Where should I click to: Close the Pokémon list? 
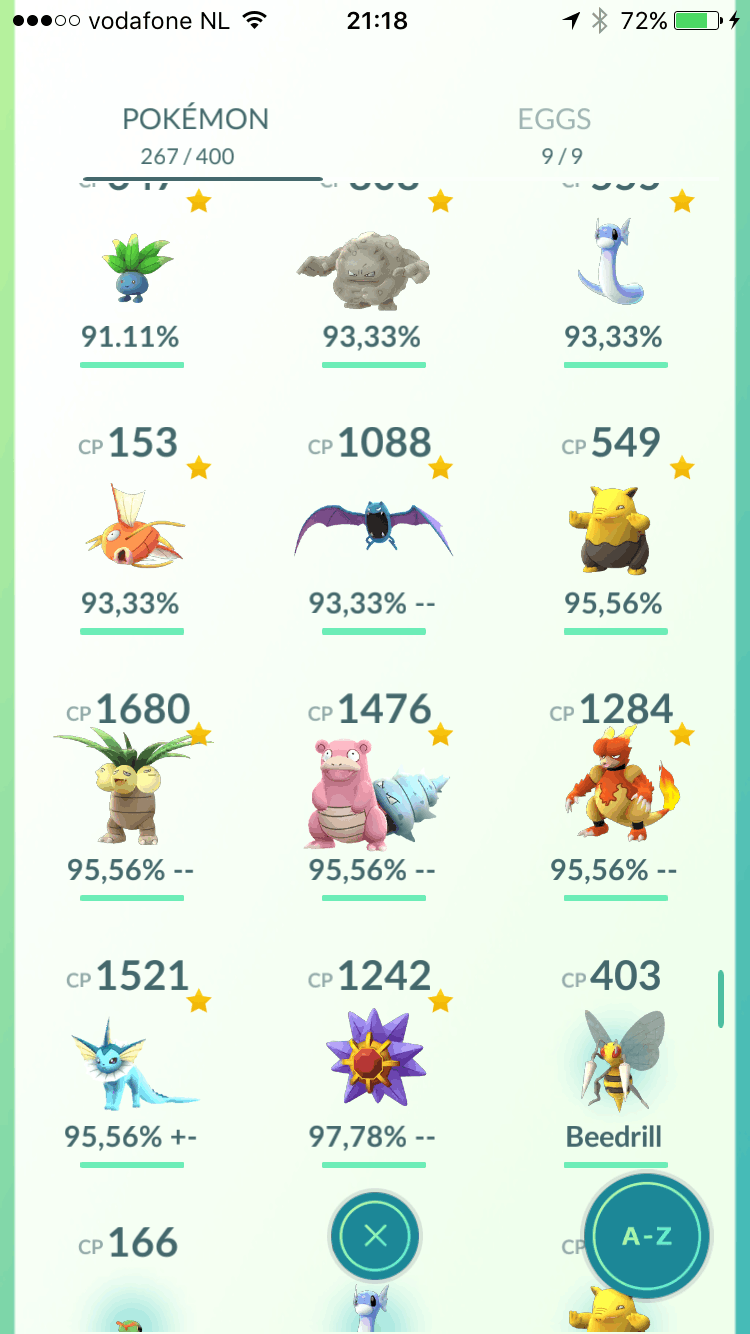375,1236
